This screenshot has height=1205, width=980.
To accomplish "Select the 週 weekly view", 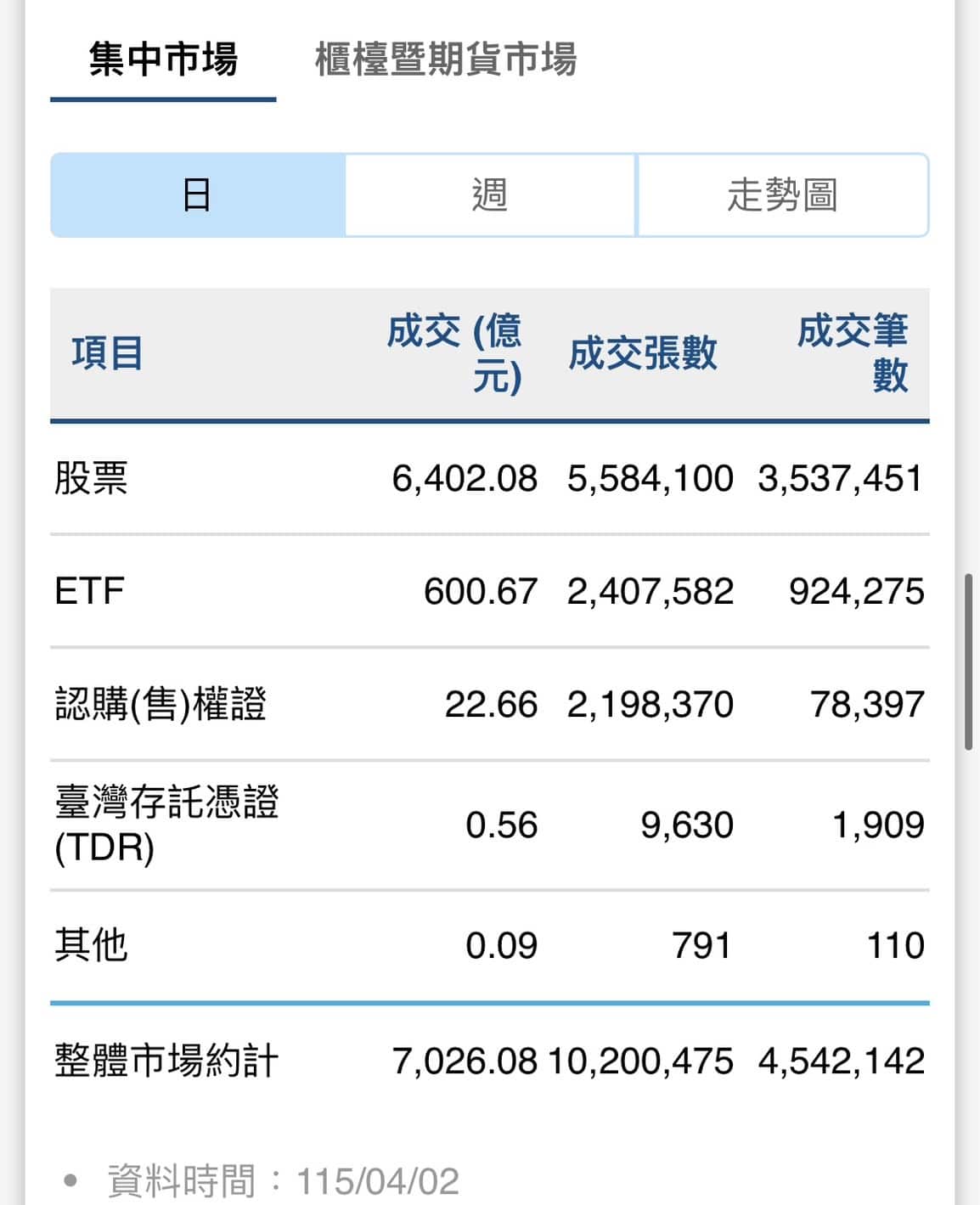I will [490, 195].
